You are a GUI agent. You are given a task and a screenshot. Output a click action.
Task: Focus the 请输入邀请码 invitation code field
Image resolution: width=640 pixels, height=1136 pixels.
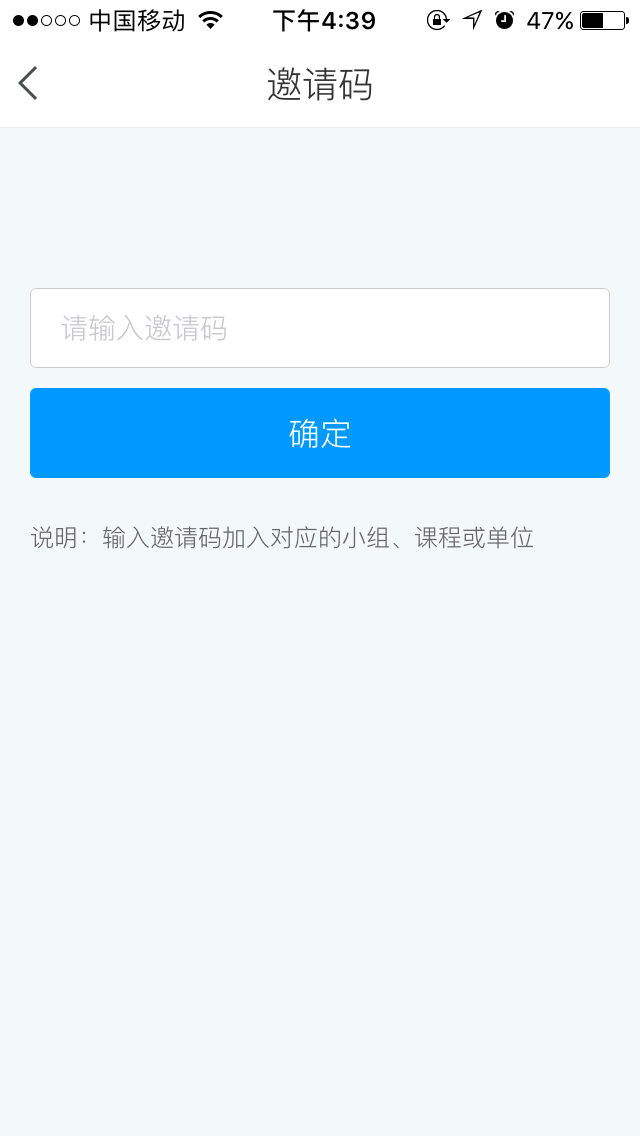coord(320,328)
